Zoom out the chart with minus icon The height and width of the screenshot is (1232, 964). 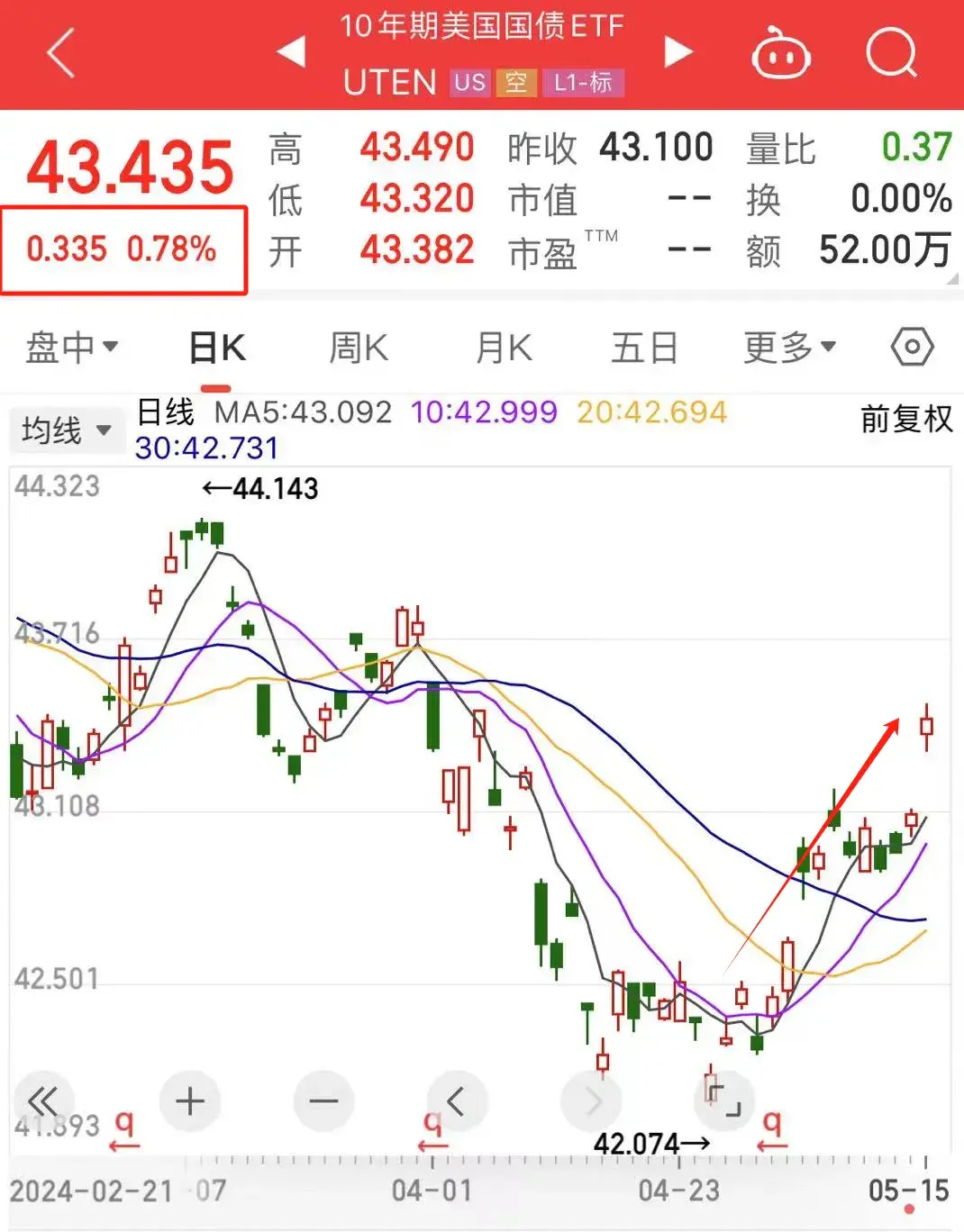coord(323,1101)
